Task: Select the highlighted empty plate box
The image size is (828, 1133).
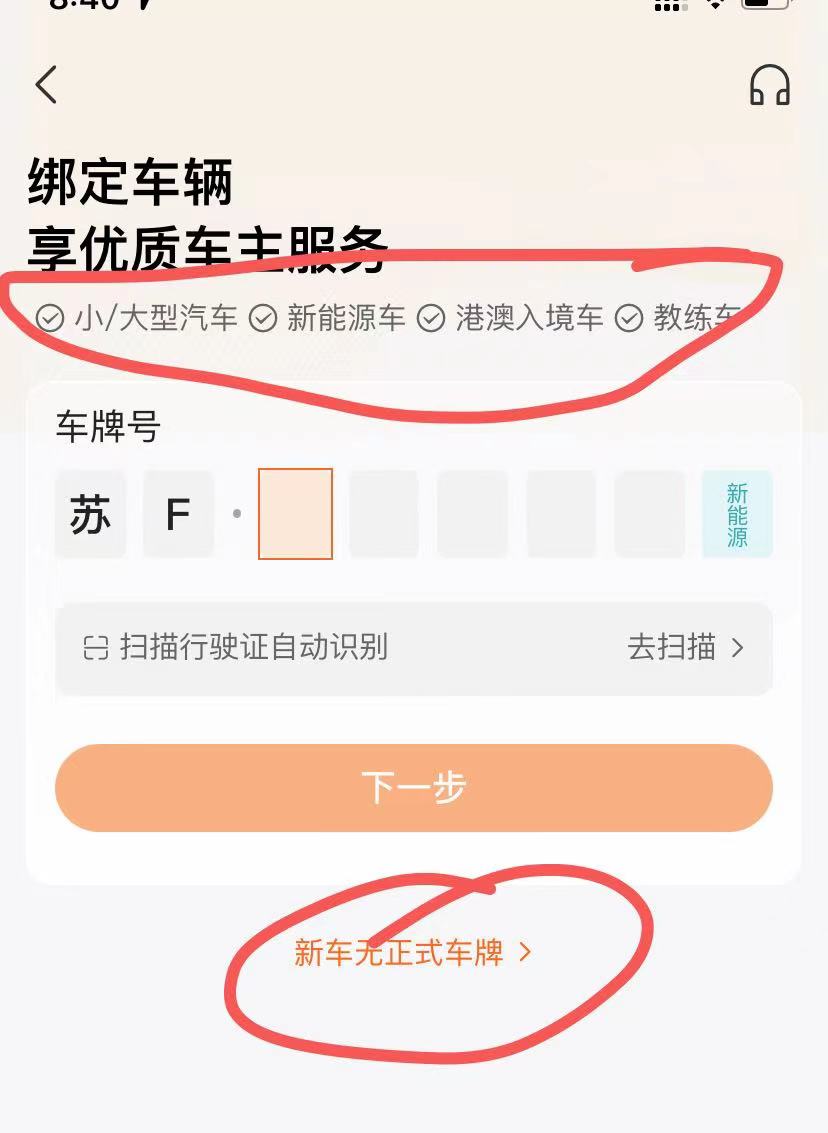Action: 295,514
